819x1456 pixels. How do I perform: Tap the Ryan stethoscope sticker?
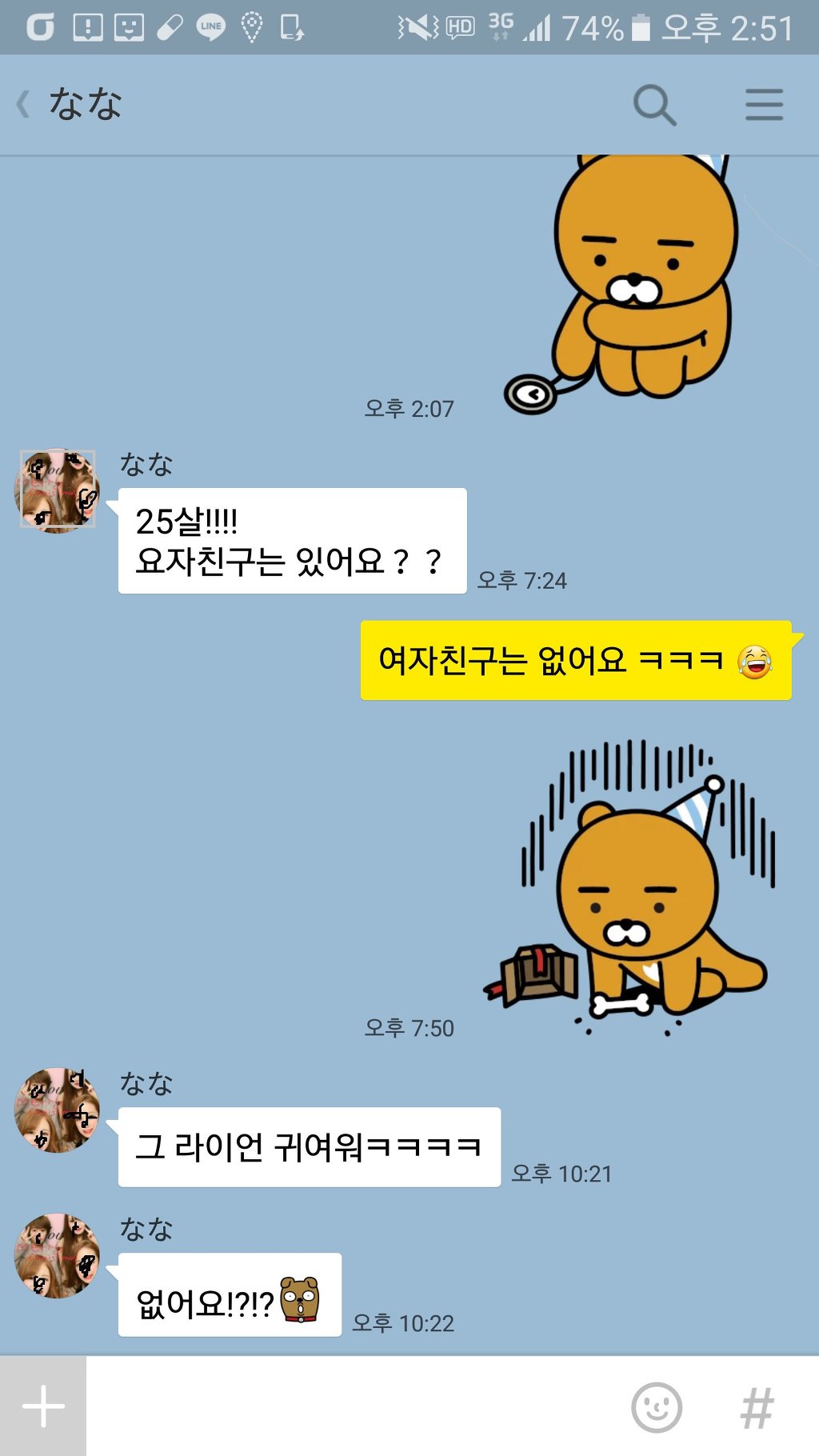coord(648,288)
